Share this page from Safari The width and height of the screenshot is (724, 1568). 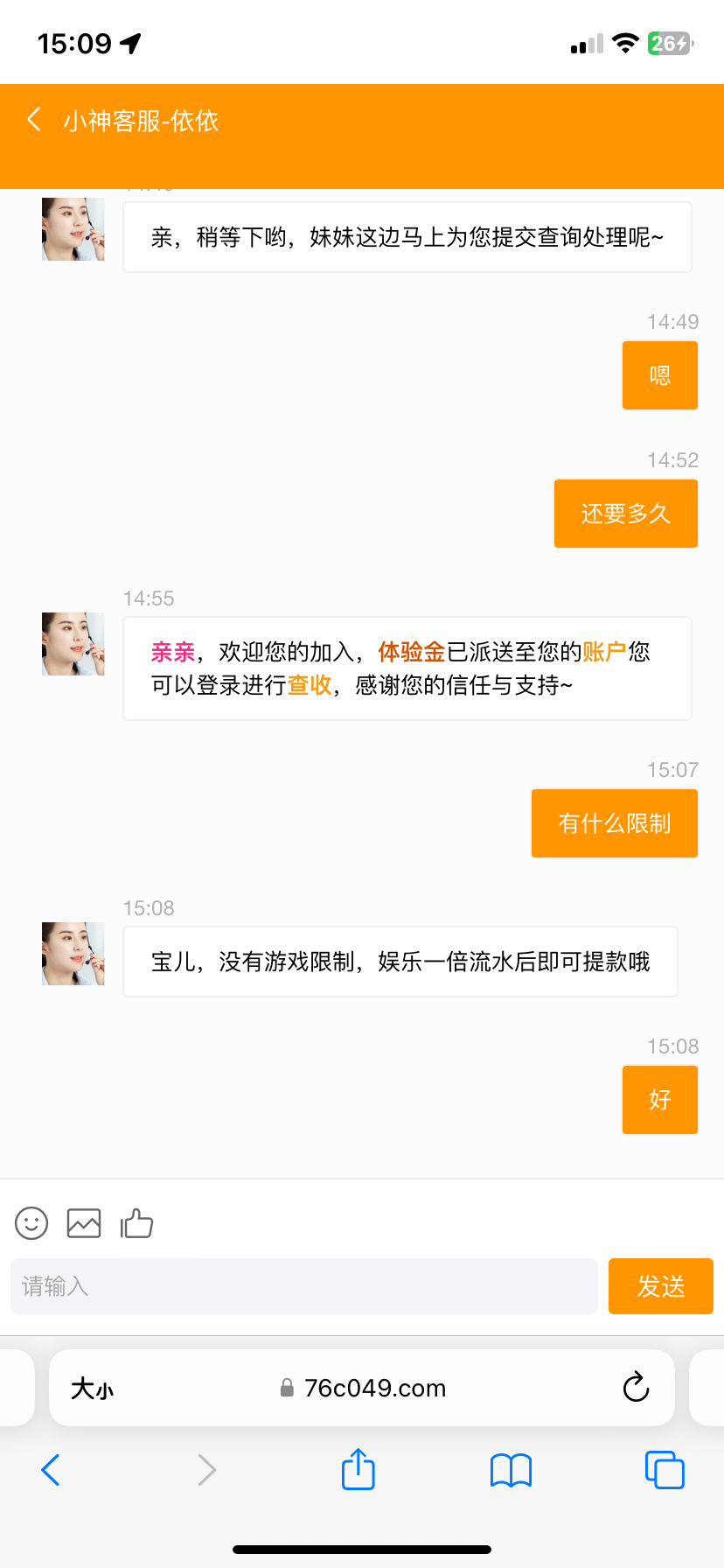click(x=359, y=1469)
